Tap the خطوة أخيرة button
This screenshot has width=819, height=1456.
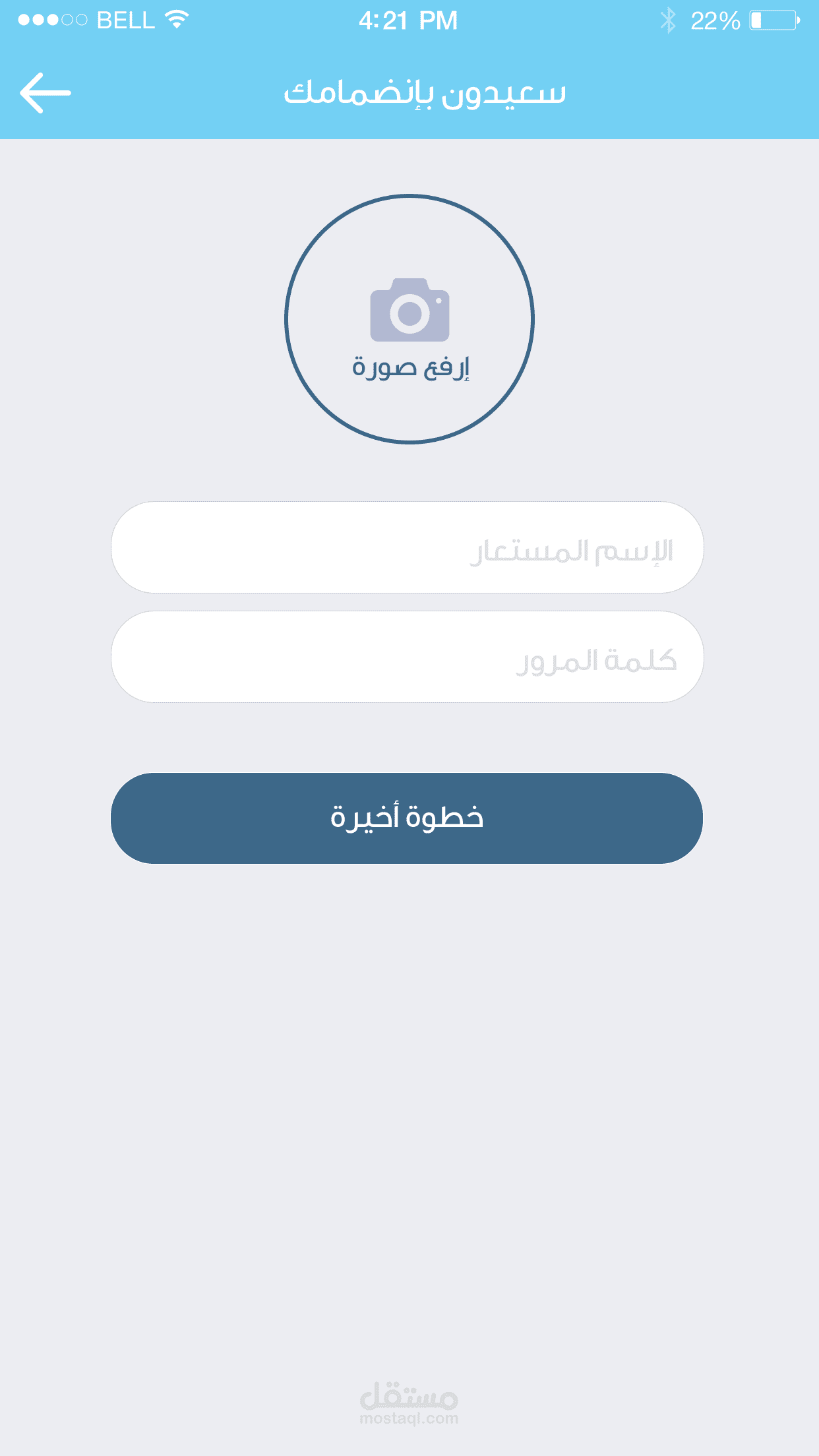(x=407, y=818)
